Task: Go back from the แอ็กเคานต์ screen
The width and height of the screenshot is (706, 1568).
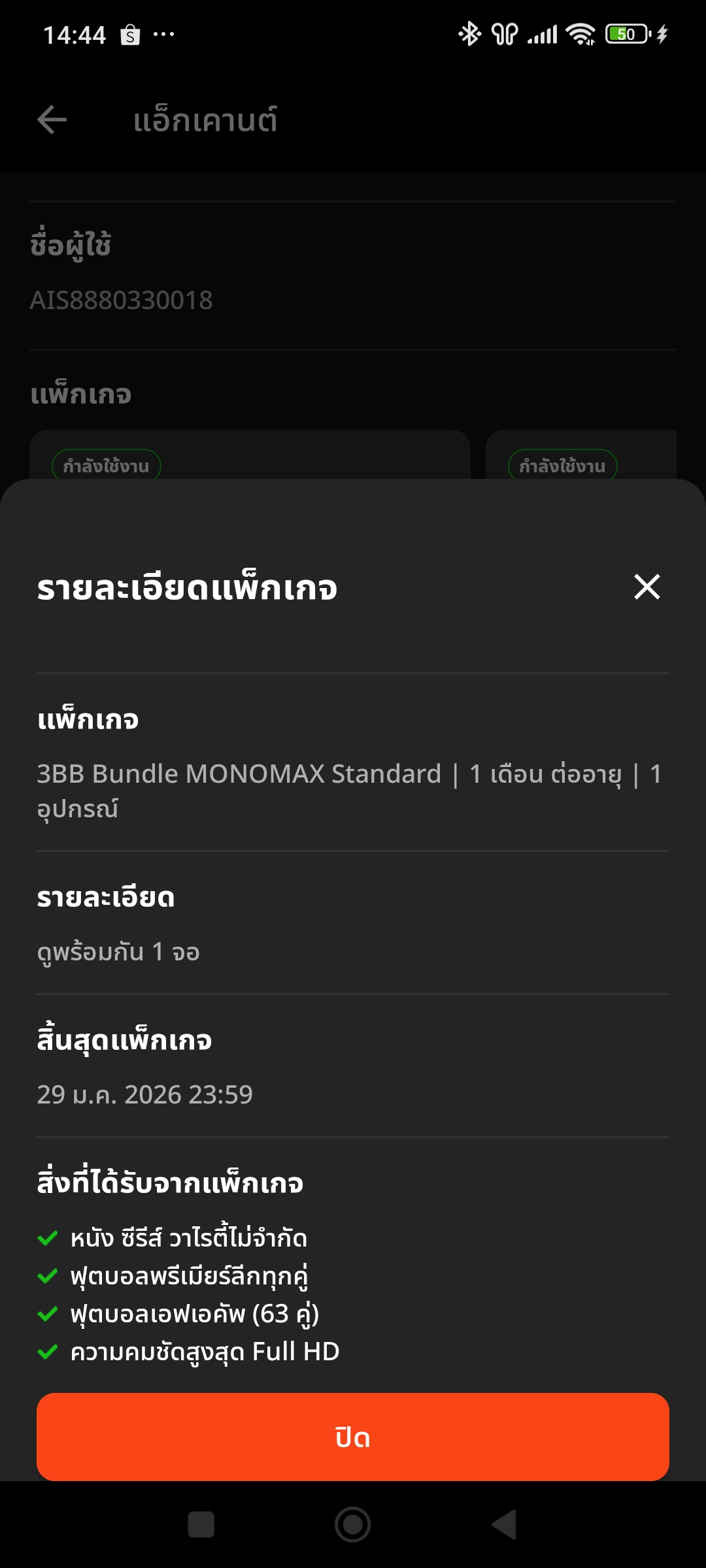Action: point(52,120)
